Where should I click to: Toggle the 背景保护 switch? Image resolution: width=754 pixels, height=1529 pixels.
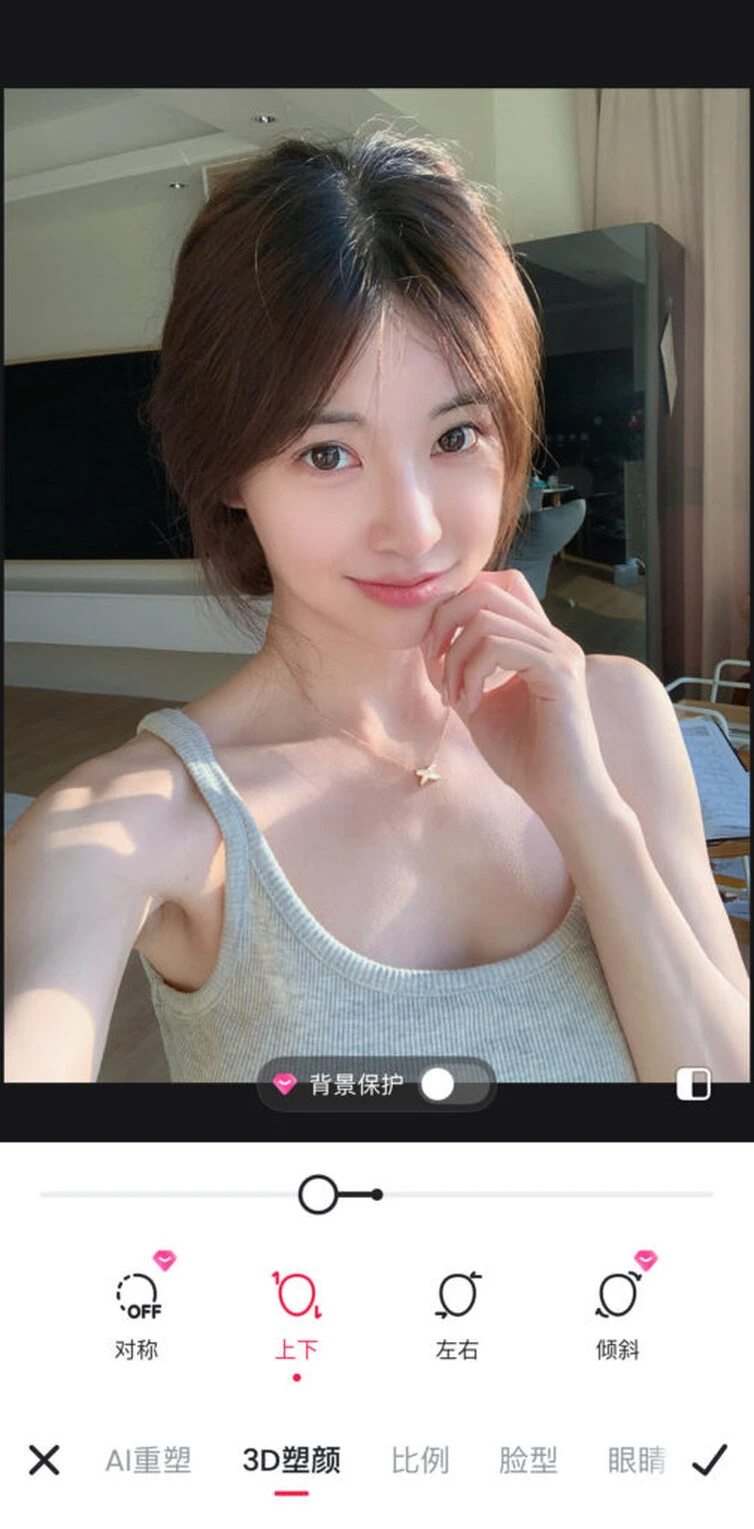tap(452, 1084)
